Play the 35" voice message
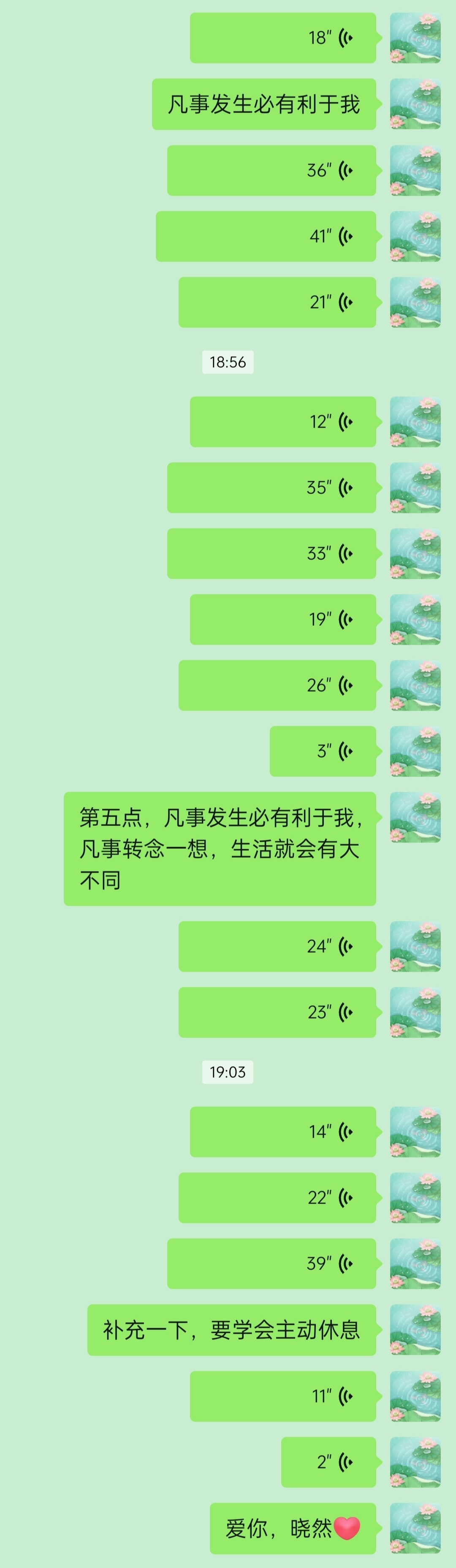 pos(271,487)
